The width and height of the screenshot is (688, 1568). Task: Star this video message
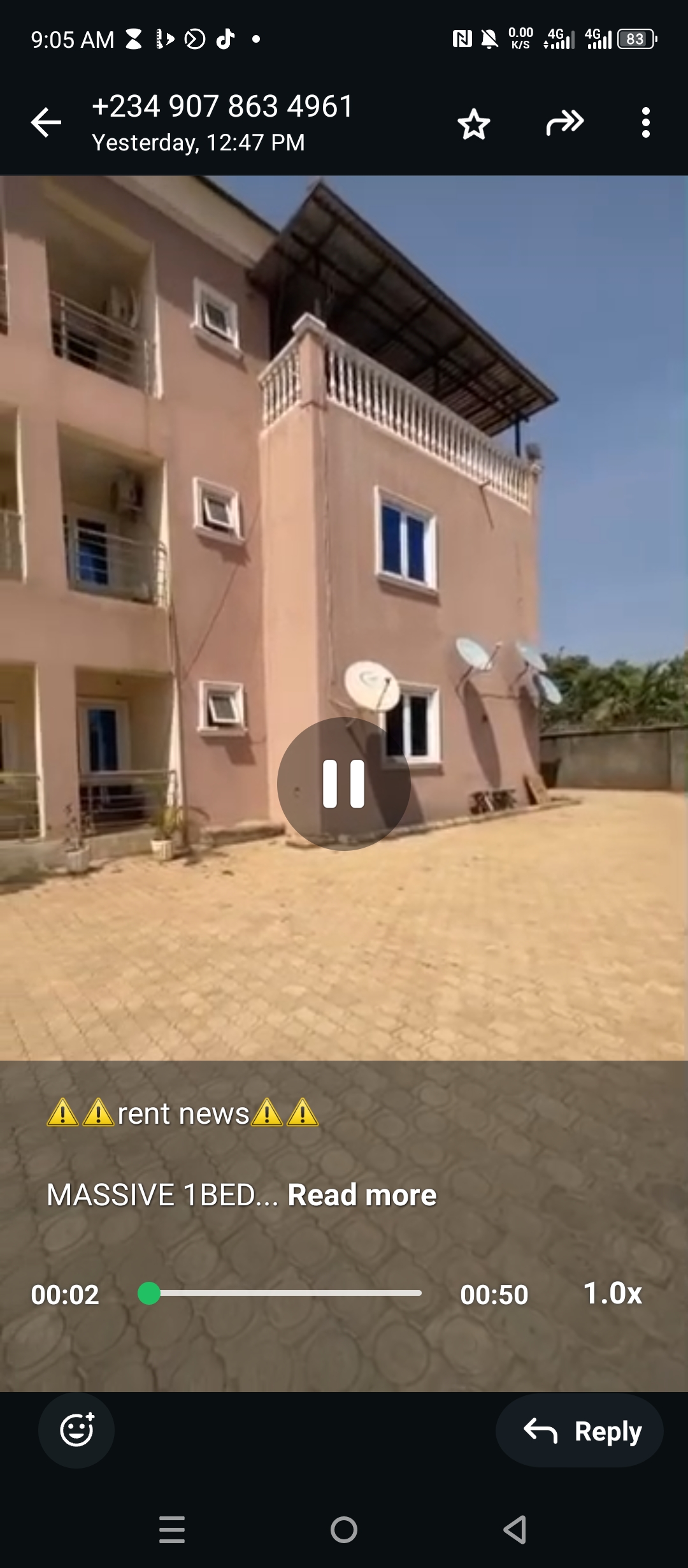pos(474,124)
